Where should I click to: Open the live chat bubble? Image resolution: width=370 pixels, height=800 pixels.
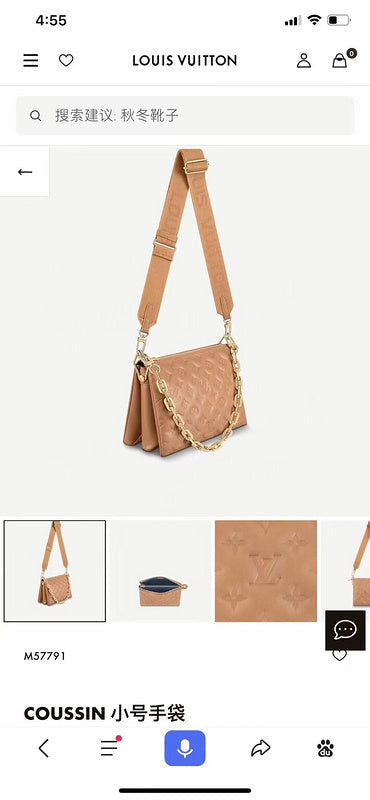346,630
